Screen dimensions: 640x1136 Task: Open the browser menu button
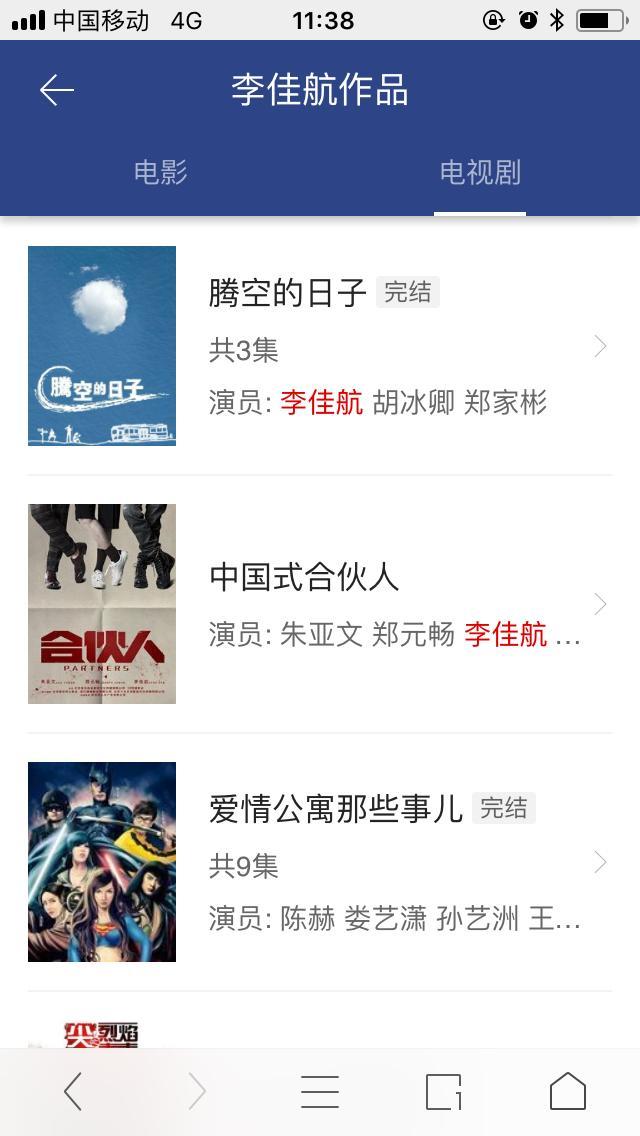pos(320,1092)
